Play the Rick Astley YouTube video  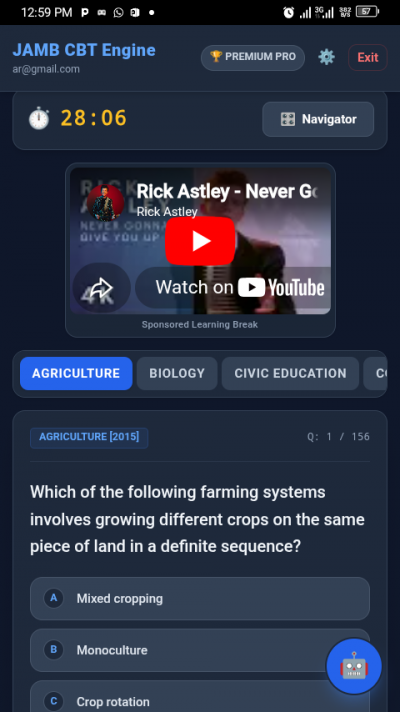click(200, 241)
